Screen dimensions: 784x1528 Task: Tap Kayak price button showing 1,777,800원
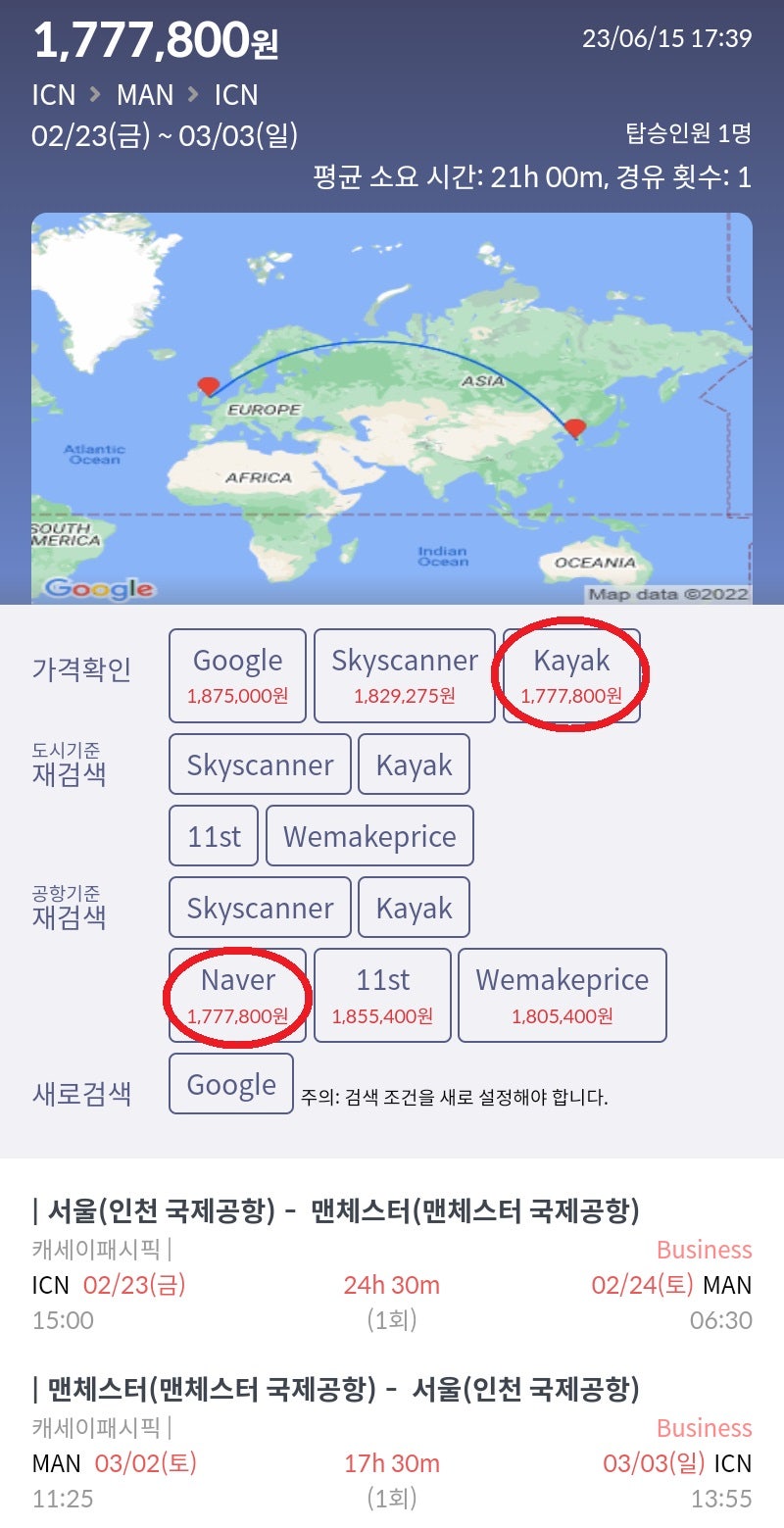pyautogui.click(x=571, y=675)
